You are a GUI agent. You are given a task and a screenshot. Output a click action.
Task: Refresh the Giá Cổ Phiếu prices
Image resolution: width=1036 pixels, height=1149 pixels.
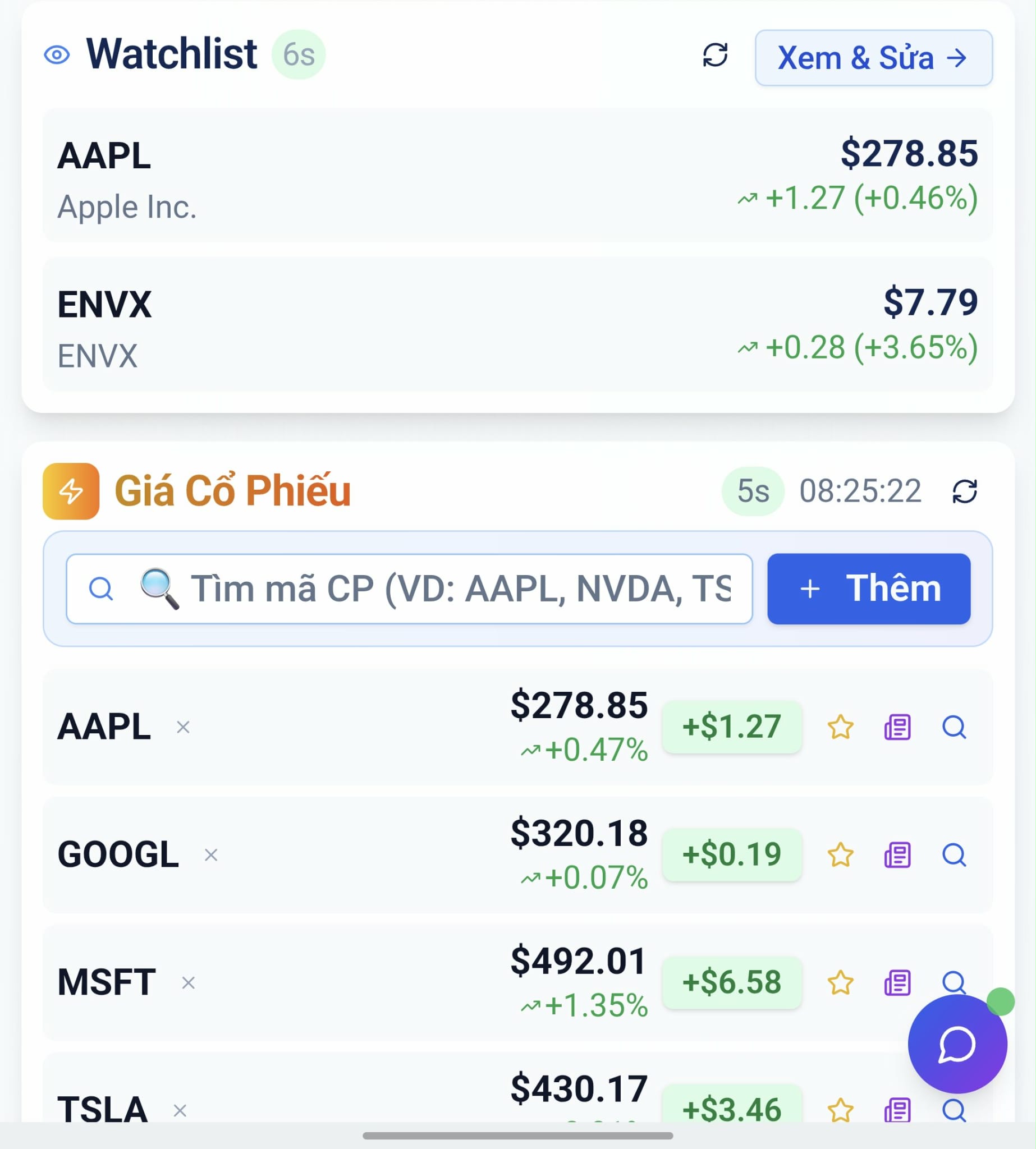965,491
